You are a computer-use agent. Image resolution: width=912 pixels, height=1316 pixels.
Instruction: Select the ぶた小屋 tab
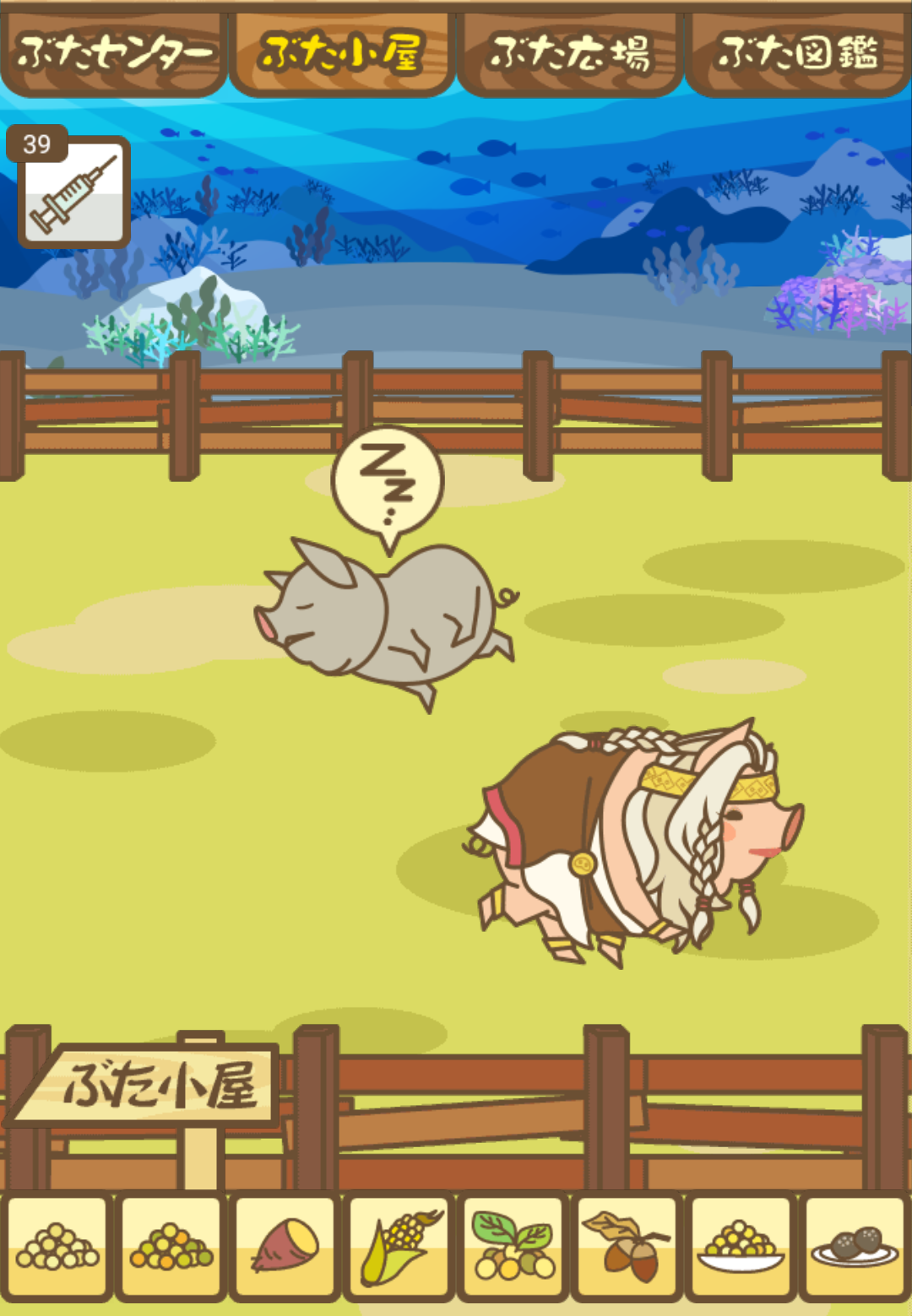point(341,53)
